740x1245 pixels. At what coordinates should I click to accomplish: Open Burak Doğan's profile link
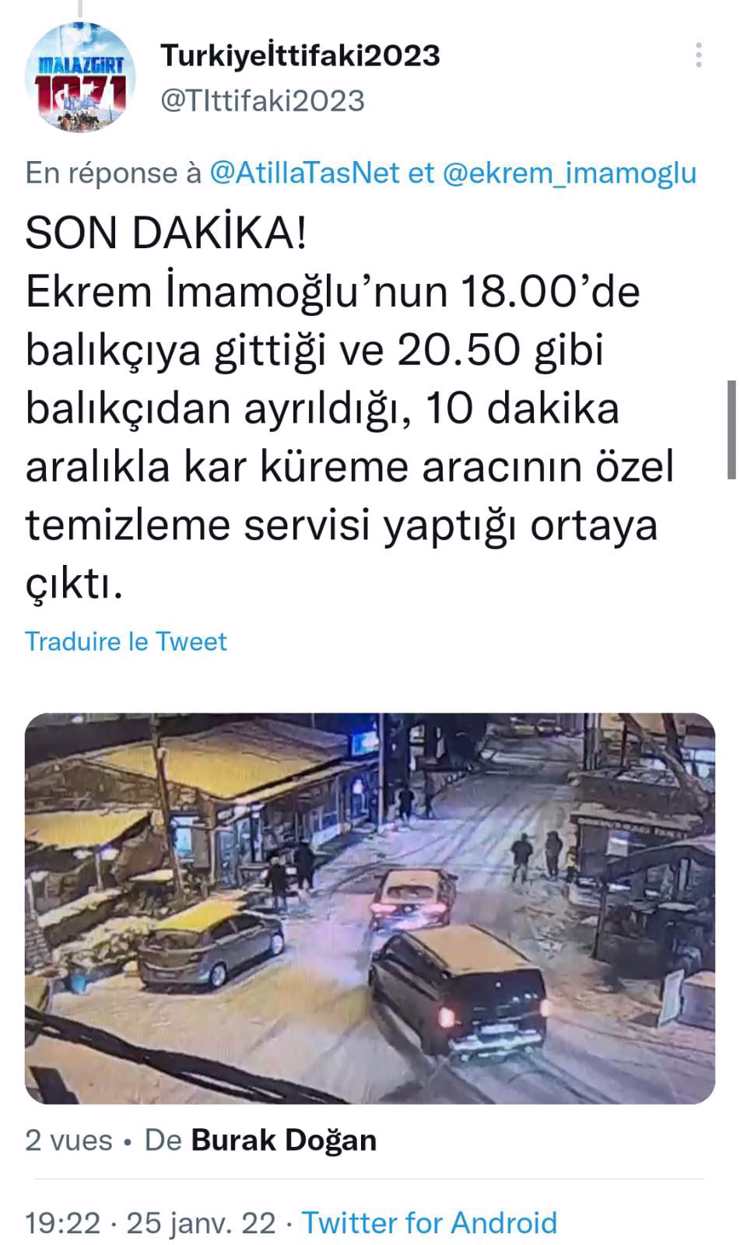click(283, 1140)
